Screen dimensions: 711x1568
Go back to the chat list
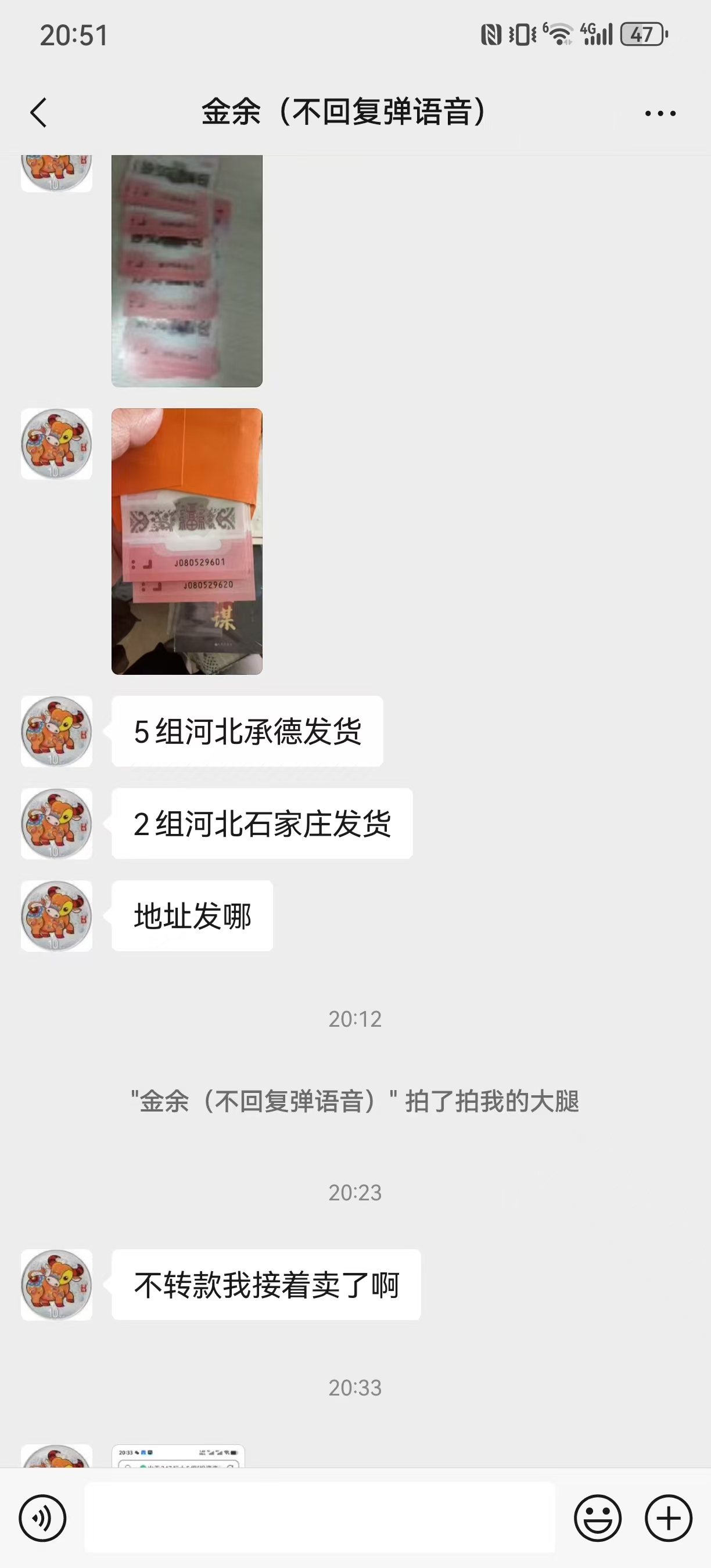(39, 113)
